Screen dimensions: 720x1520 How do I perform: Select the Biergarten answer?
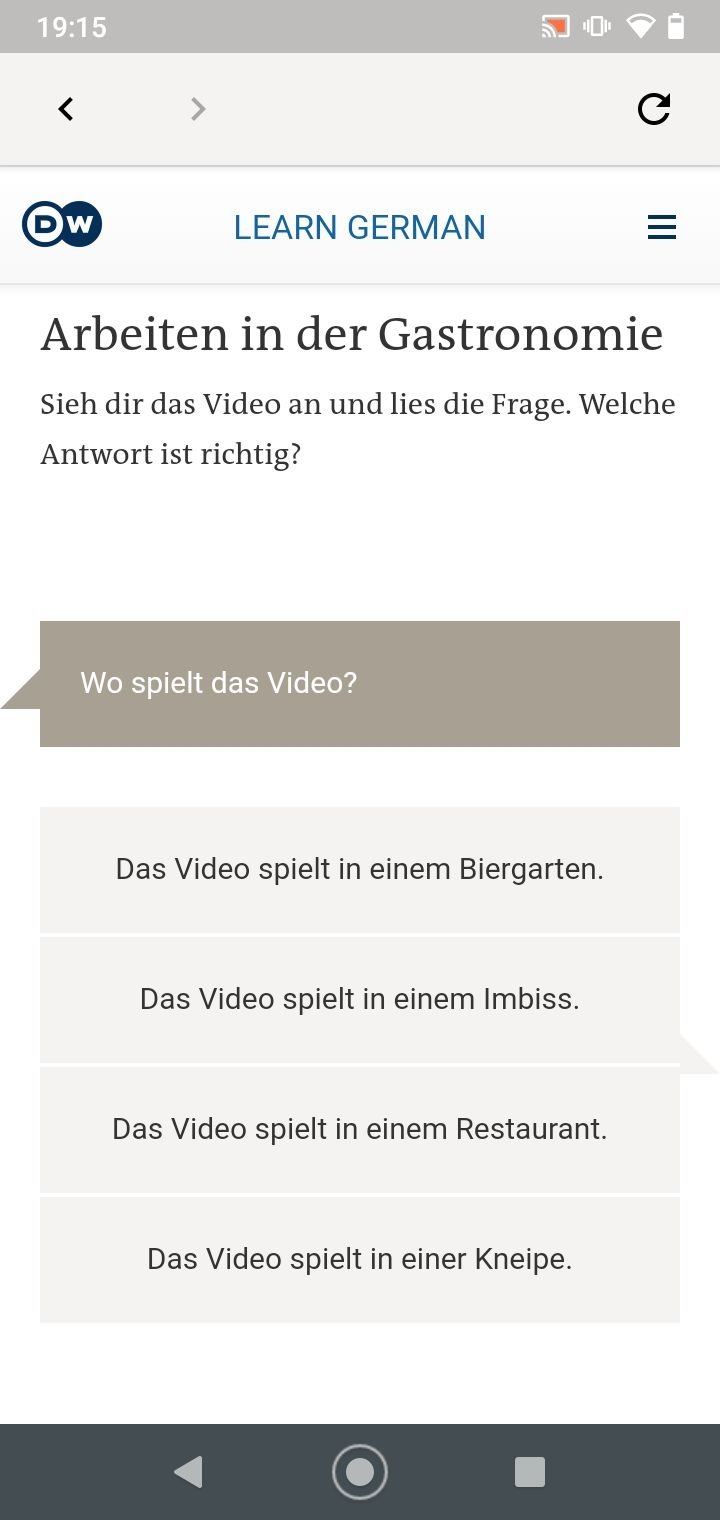click(x=360, y=869)
